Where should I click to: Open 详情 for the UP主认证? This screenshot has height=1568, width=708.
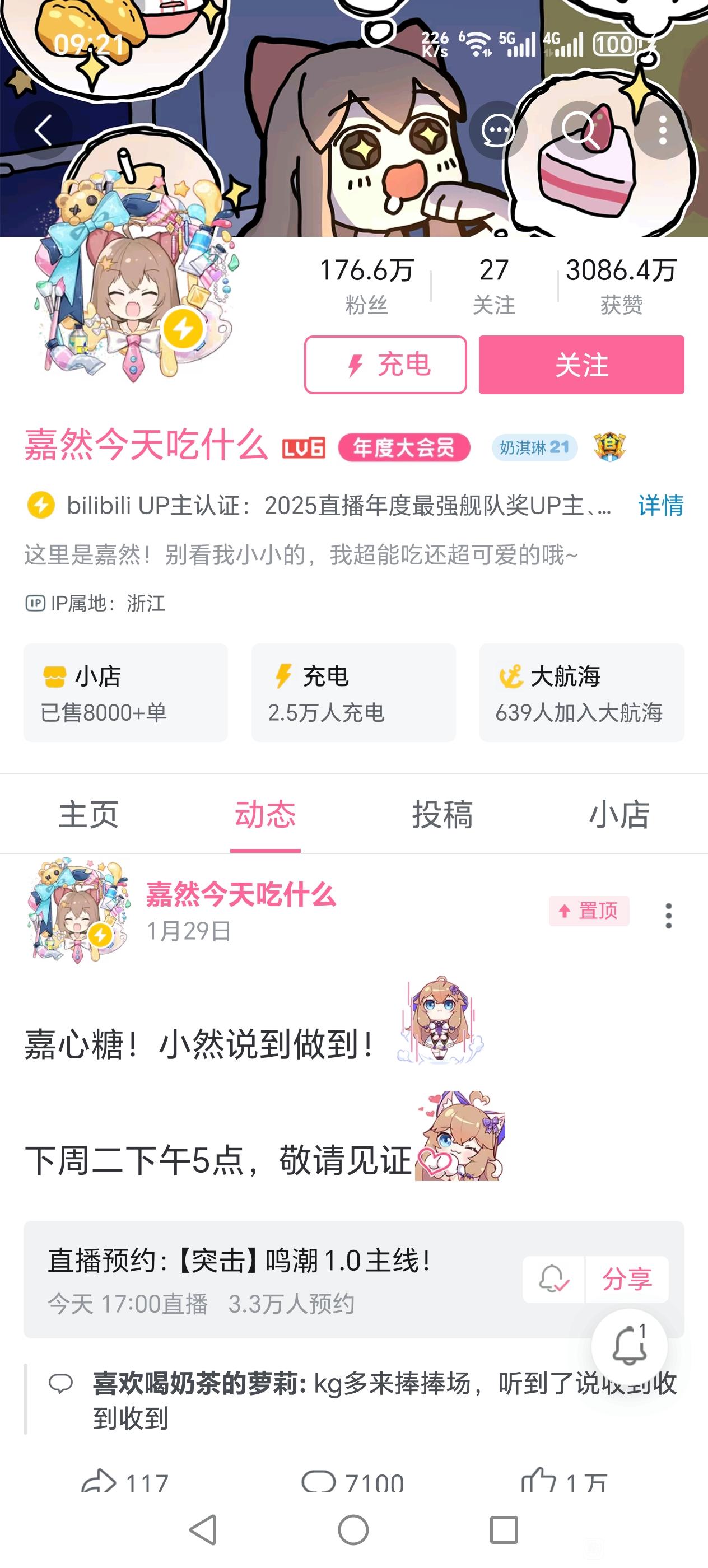660,505
